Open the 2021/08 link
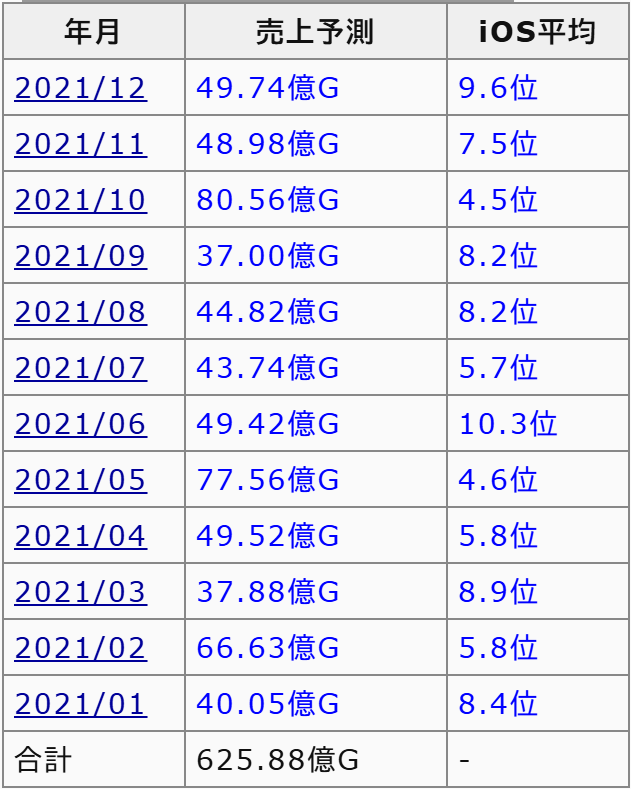The image size is (631, 789). click(x=81, y=311)
